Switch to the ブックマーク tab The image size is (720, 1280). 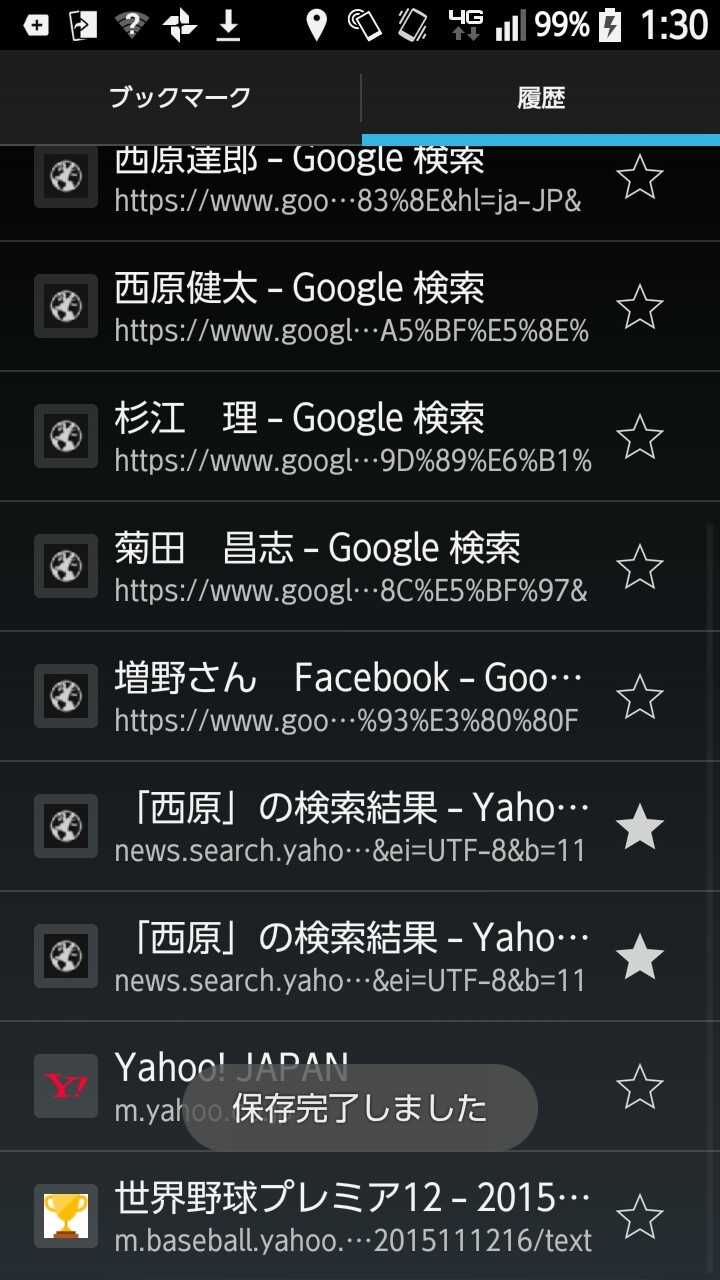coord(180,97)
